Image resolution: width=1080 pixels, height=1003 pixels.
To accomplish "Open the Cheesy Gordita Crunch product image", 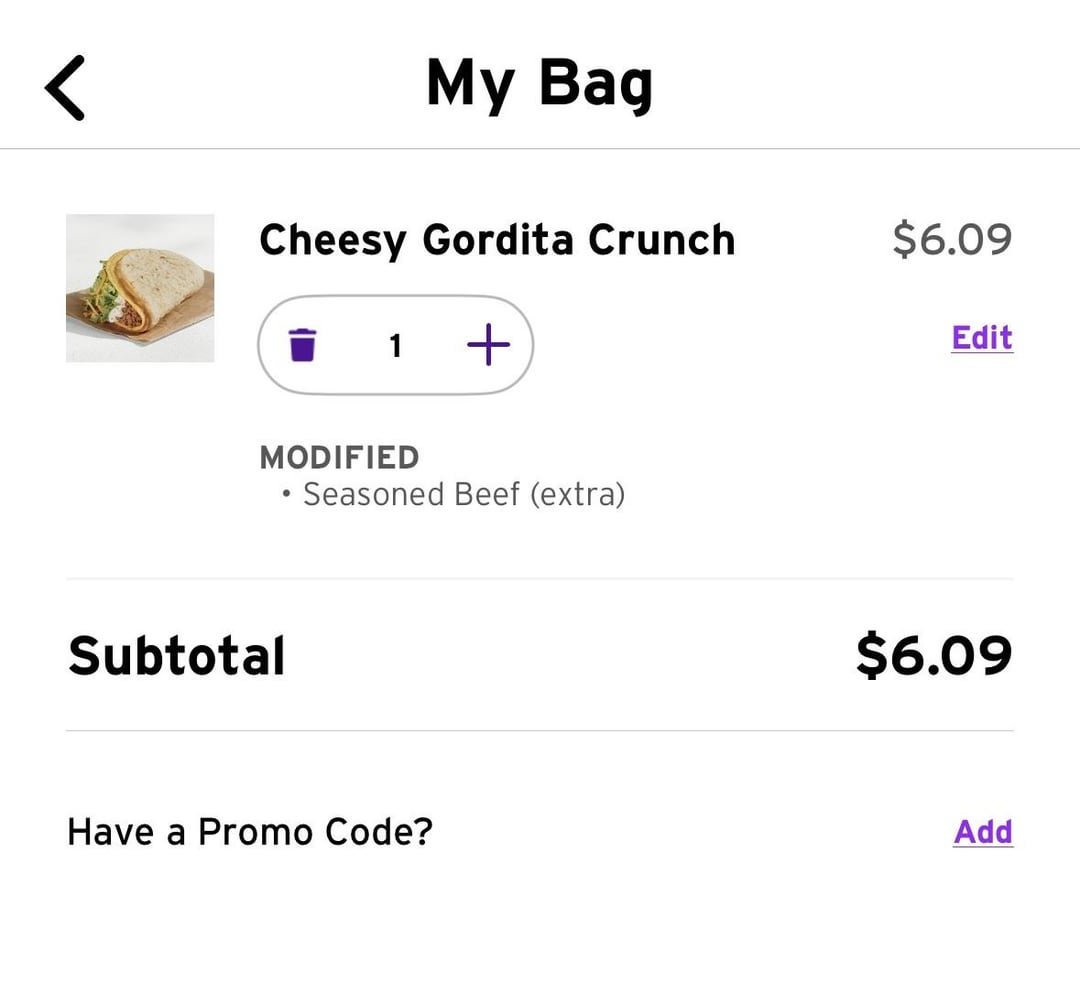I will pyautogui.click(x=140, y=288).
